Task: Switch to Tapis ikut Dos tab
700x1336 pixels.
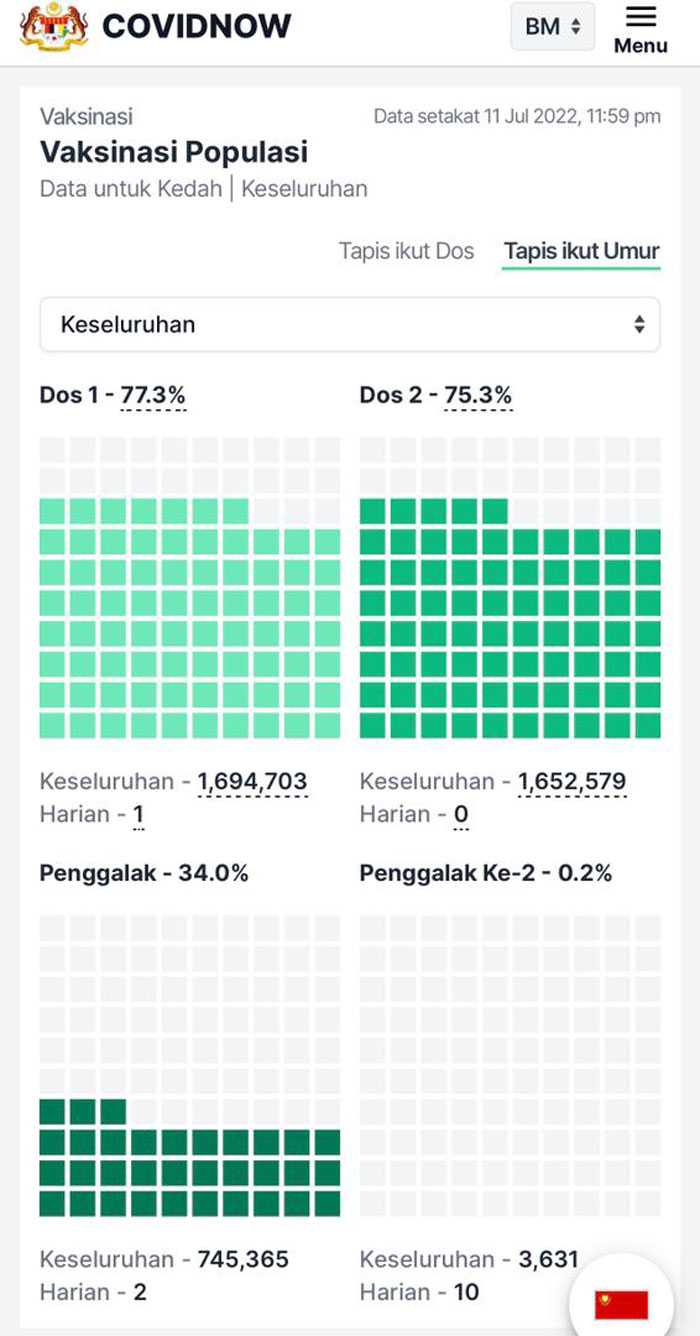Action: click(406, 251)
